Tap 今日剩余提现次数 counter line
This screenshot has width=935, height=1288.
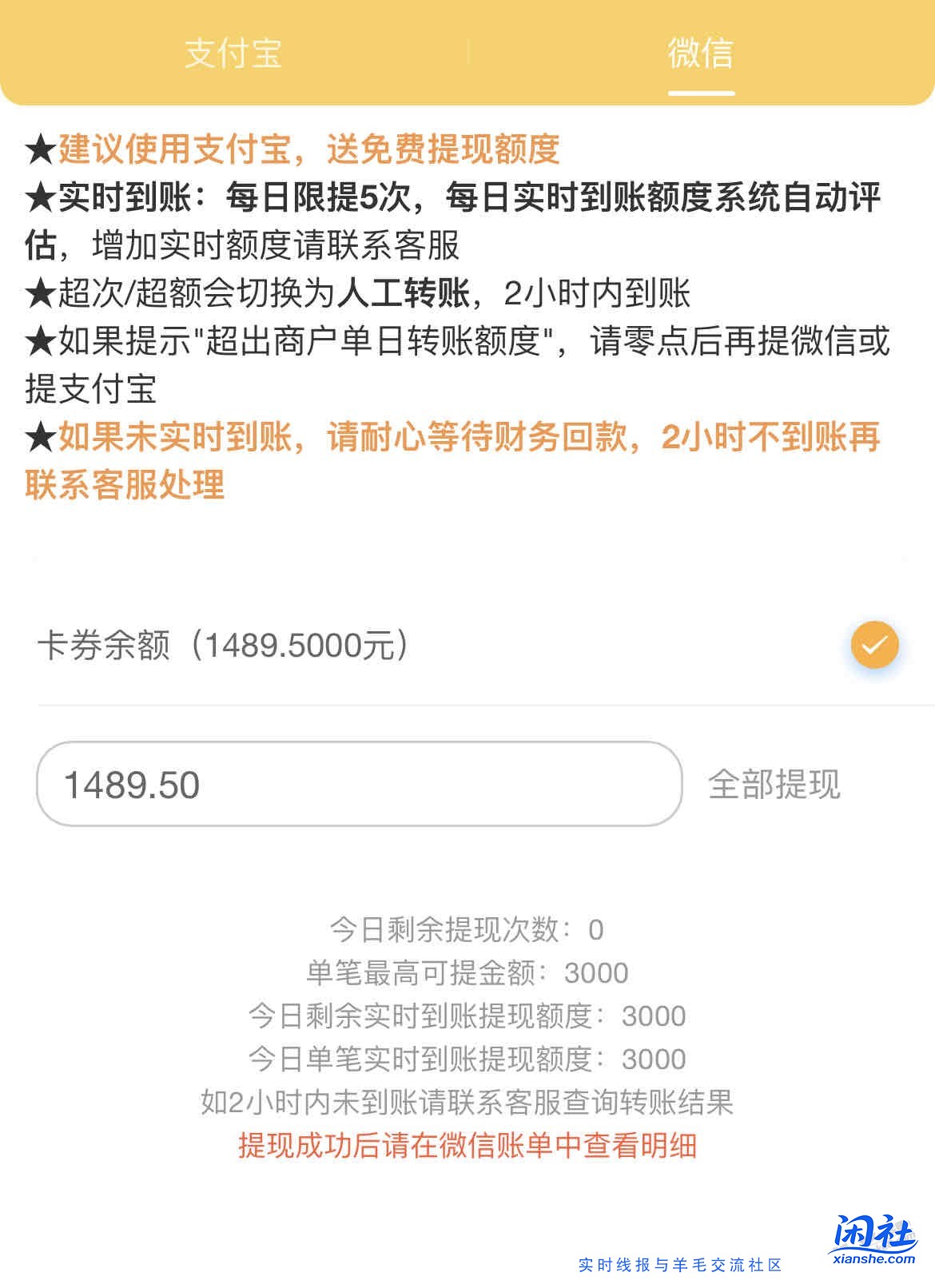click(x=467, y=931)
